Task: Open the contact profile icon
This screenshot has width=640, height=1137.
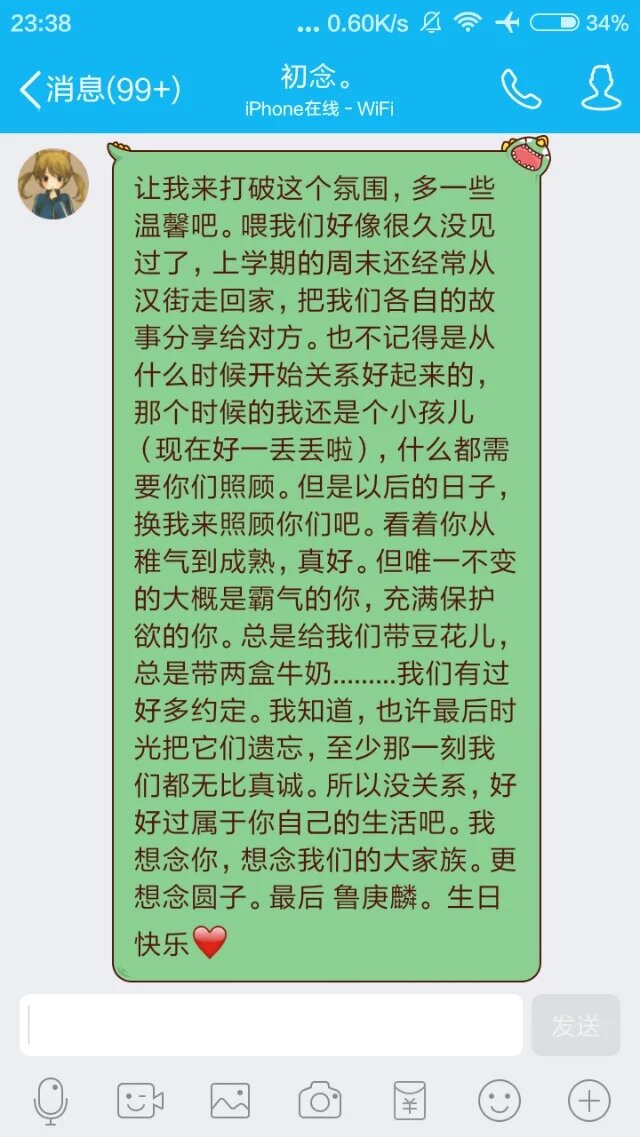Action: (600, 89)
